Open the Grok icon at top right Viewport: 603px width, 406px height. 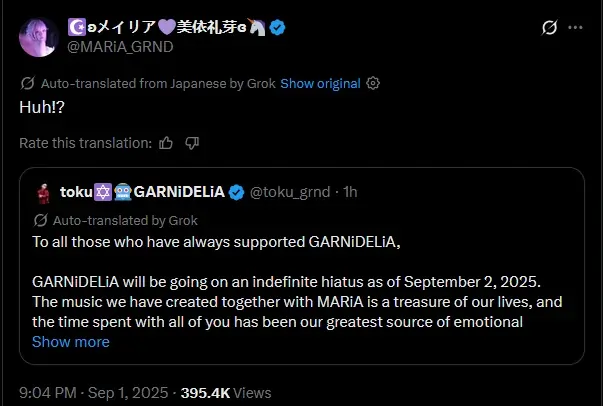tap(547, 27)
